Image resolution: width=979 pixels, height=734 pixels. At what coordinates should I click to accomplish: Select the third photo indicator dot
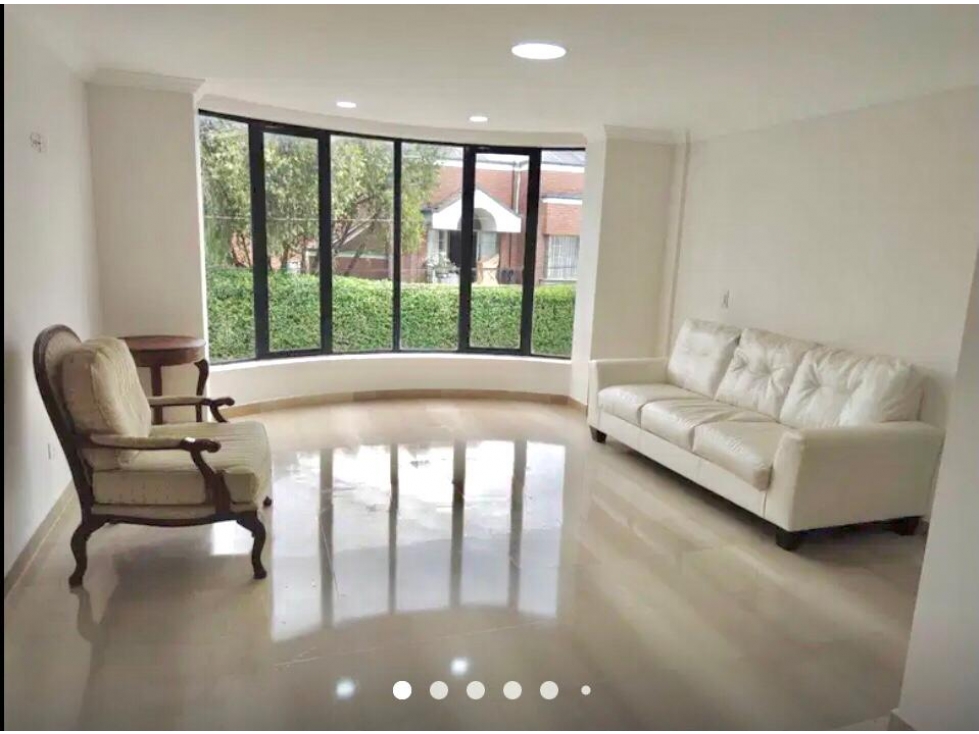(476, 690)
